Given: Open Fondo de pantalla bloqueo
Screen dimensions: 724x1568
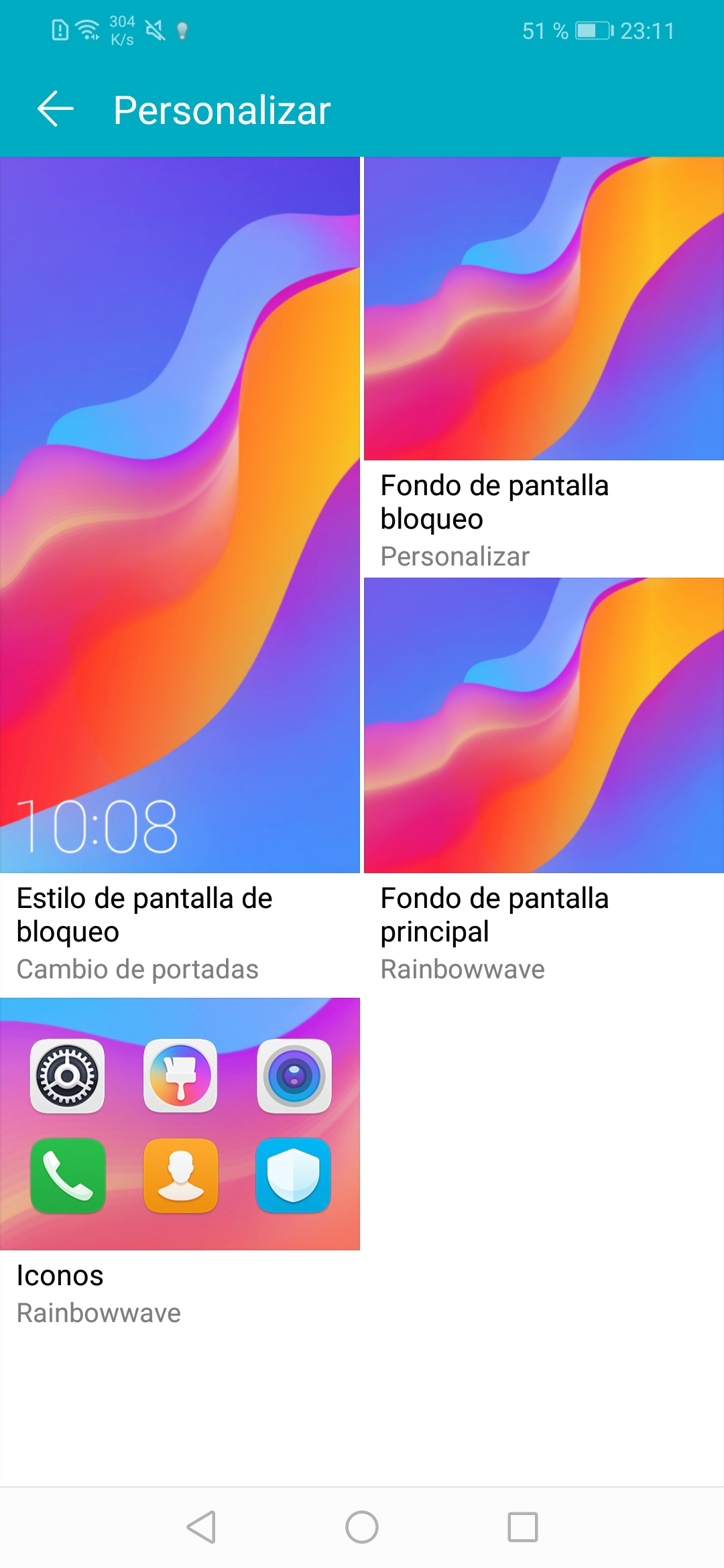Looking at the screenshot, I should pos(544,367).
